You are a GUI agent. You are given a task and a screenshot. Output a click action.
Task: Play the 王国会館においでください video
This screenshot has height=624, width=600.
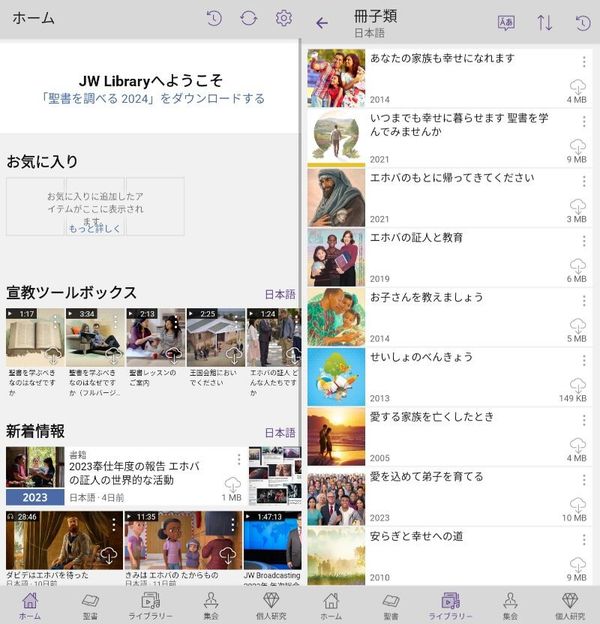[x=216, y=337]
